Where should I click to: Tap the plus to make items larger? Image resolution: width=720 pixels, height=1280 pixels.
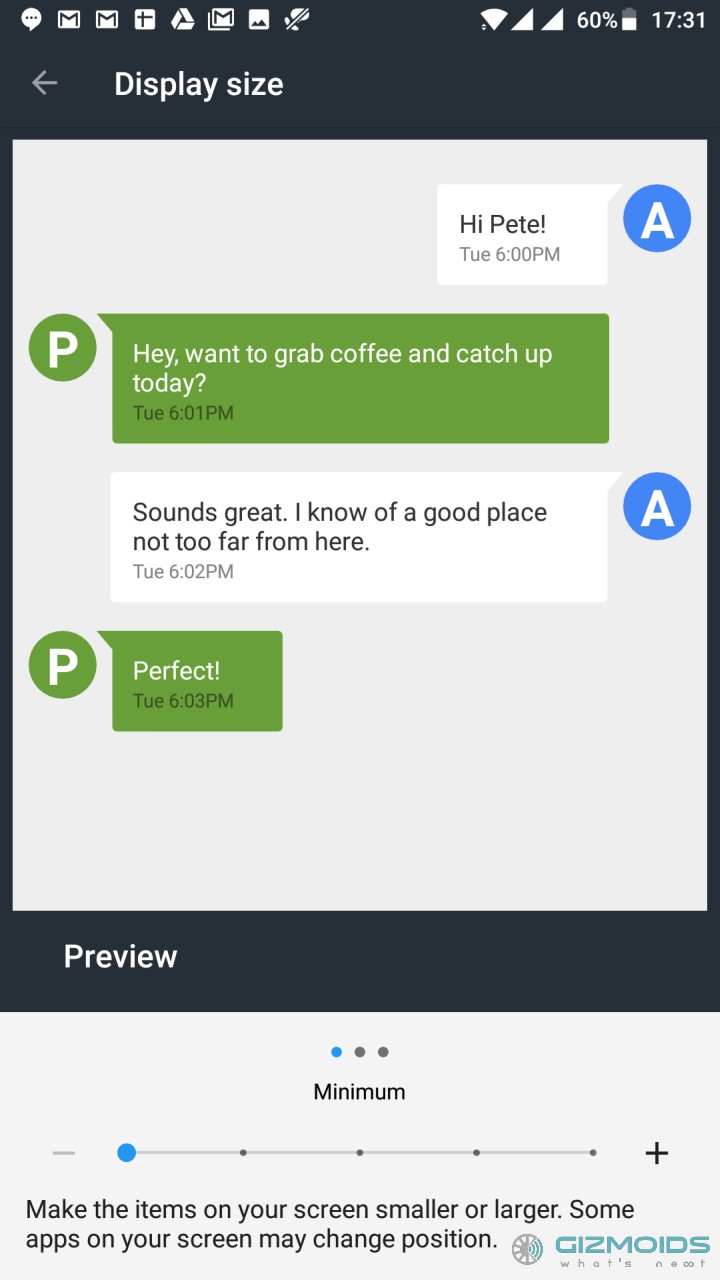(656, 1153)
